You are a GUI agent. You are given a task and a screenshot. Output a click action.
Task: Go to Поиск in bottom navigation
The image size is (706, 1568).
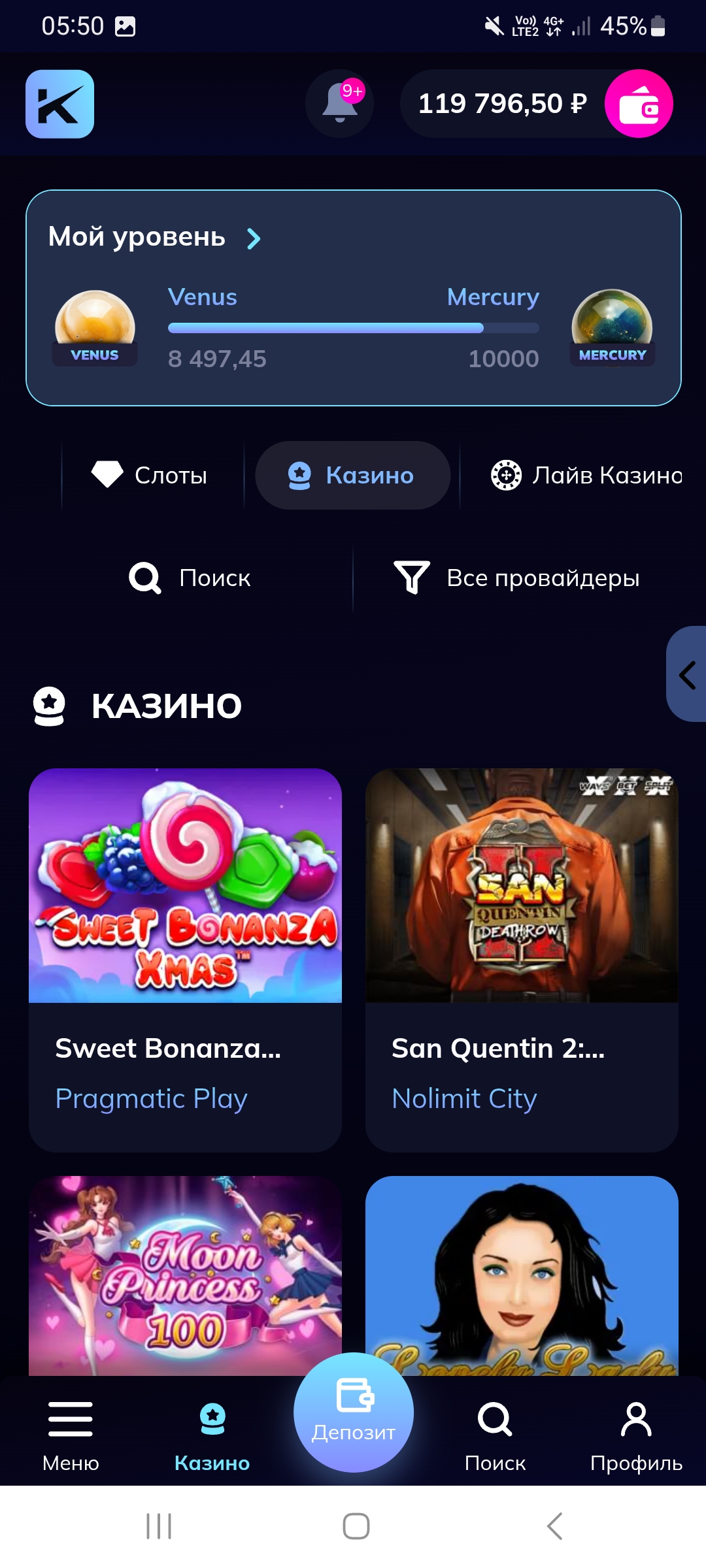pyautogui.click(x=495, y=1436)
